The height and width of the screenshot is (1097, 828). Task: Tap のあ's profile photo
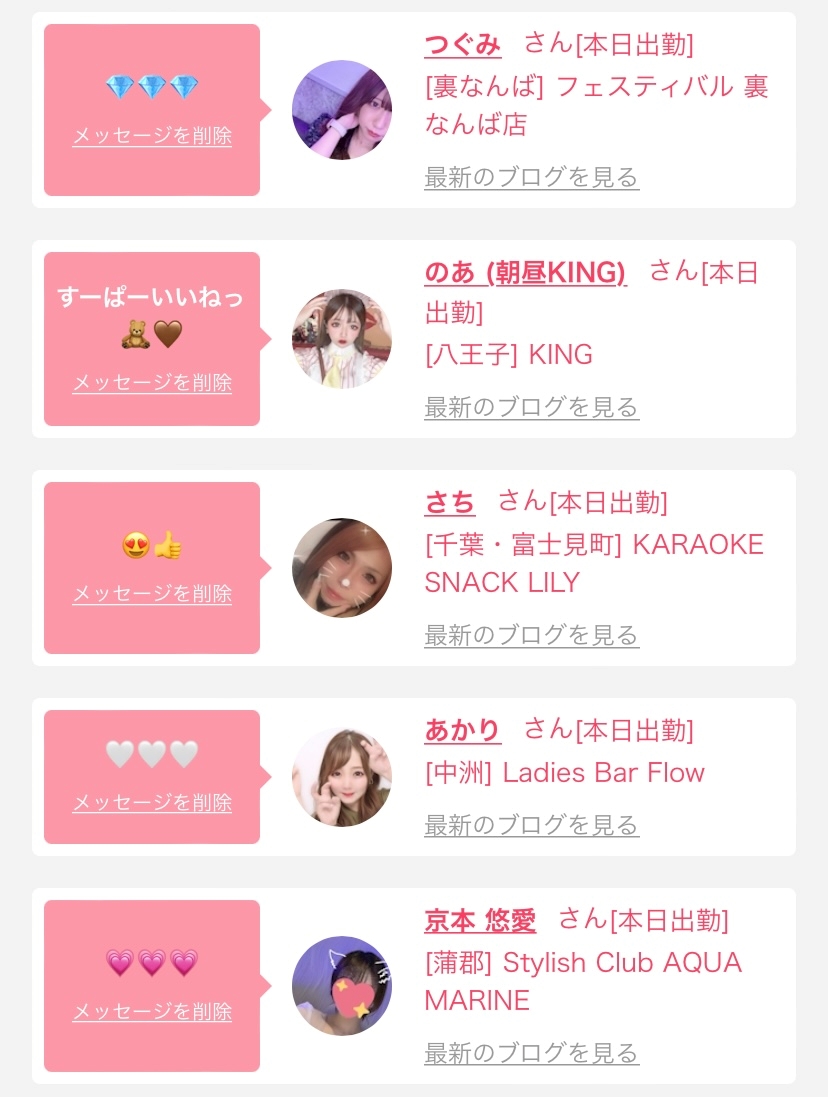[342, 339]
